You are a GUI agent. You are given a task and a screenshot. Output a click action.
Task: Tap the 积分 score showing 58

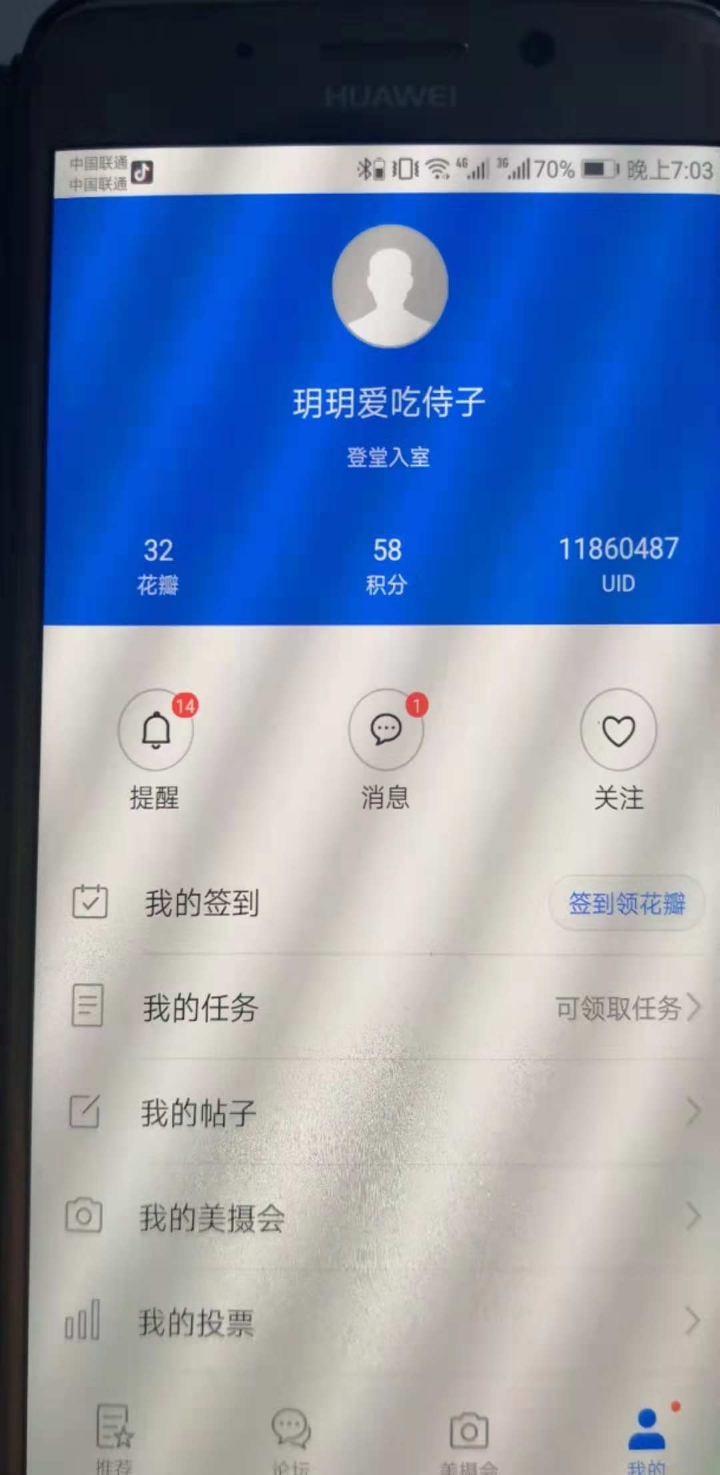(x=386, y=563)
